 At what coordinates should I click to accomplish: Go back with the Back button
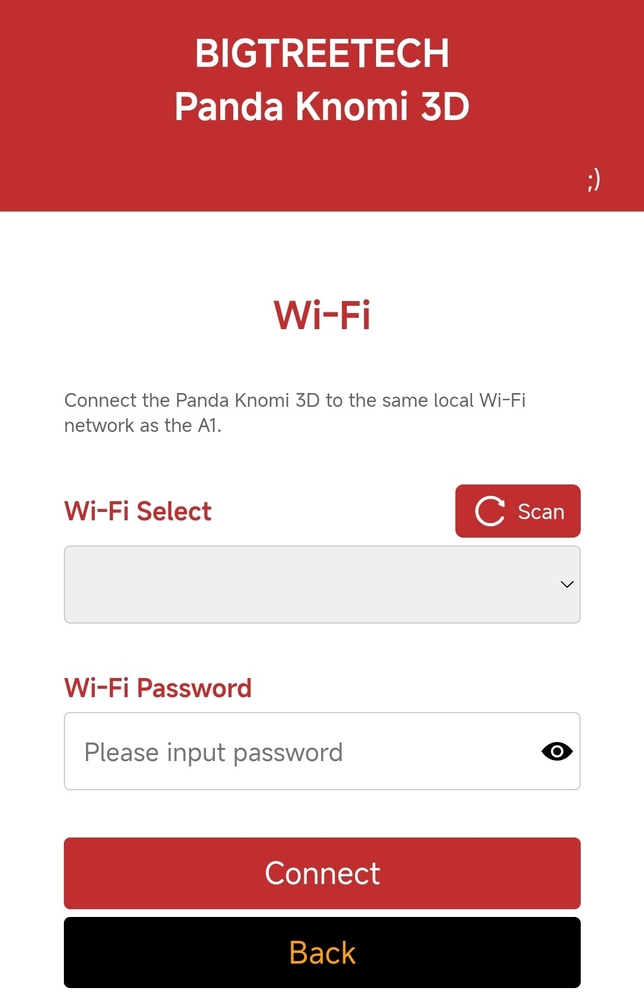(x=322, y=952)
